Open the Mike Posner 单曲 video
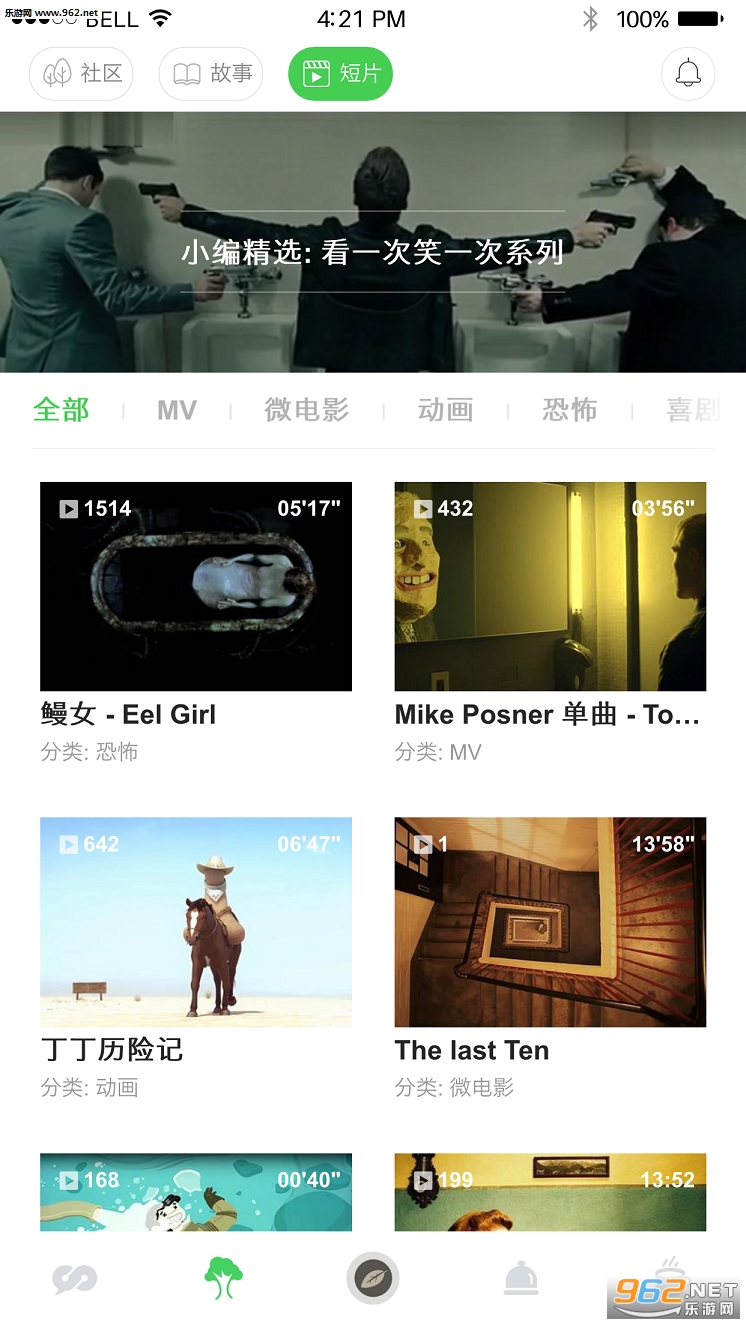 point(550,587)
